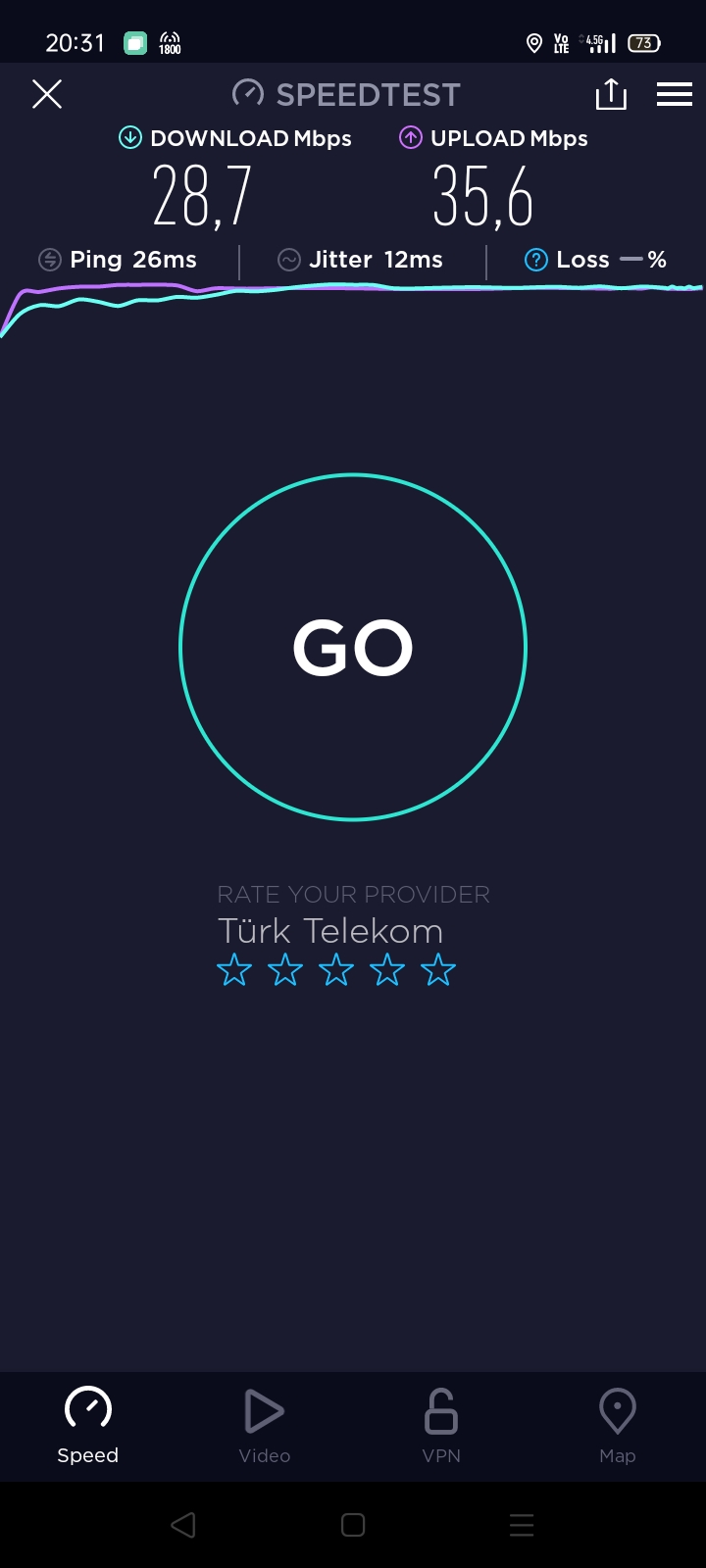Screen dimensions: 706x1568
Task: Select the Speed tab
Action: 88,1426
